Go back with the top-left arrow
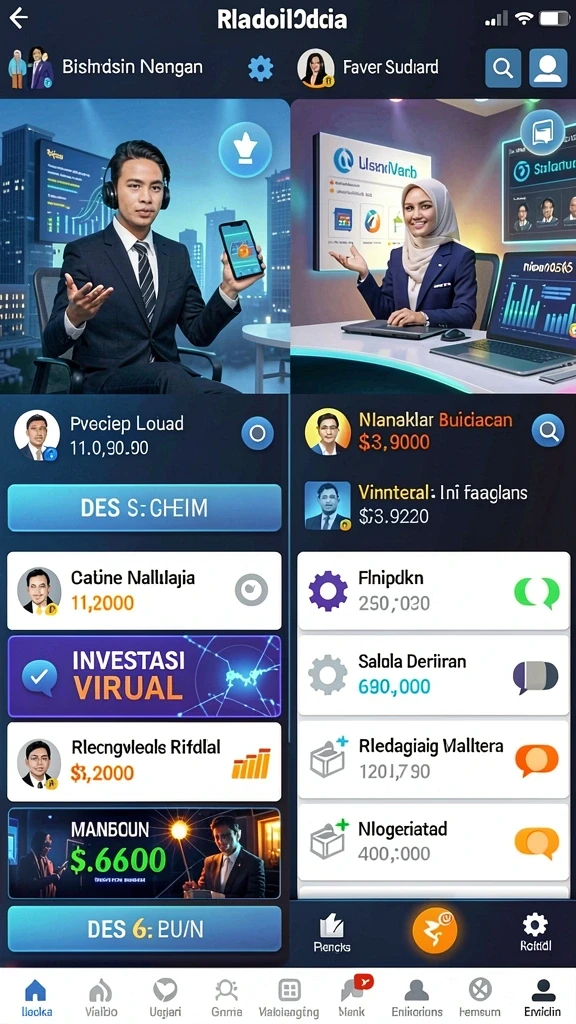 pos(19,18)
